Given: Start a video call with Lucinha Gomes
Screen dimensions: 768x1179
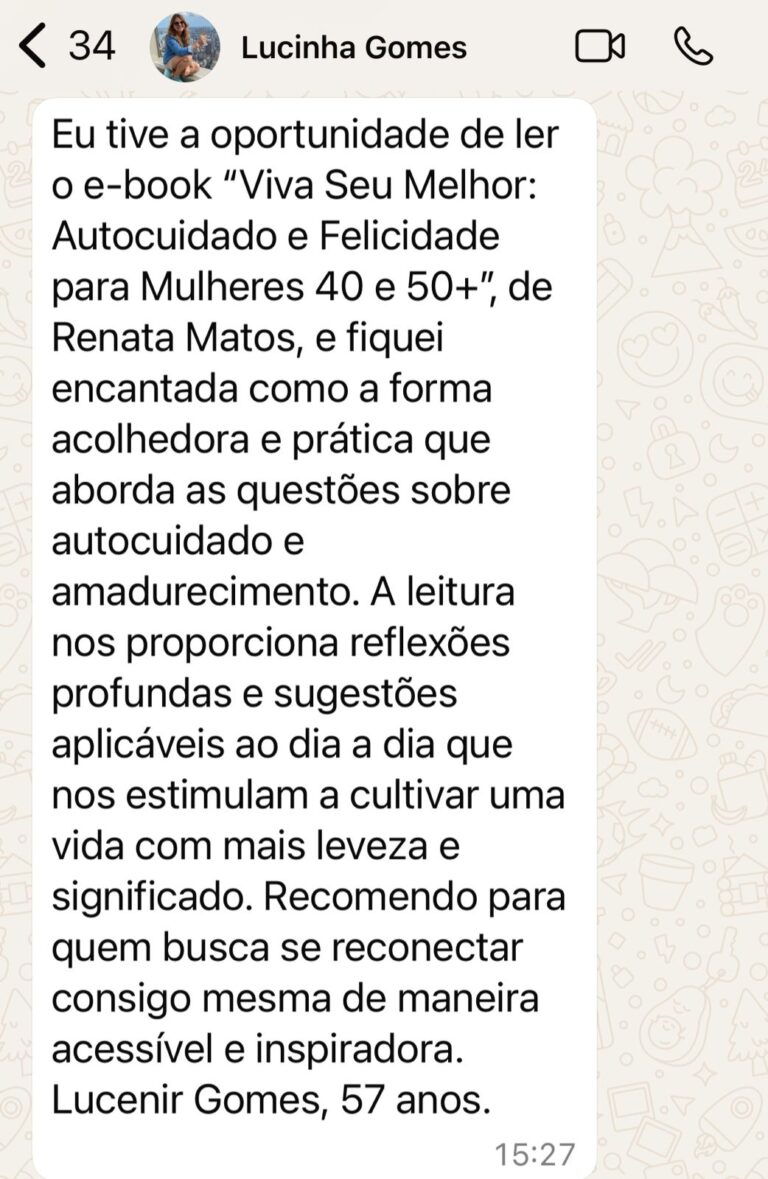Looking at the screenshot, I should (600, 47).
